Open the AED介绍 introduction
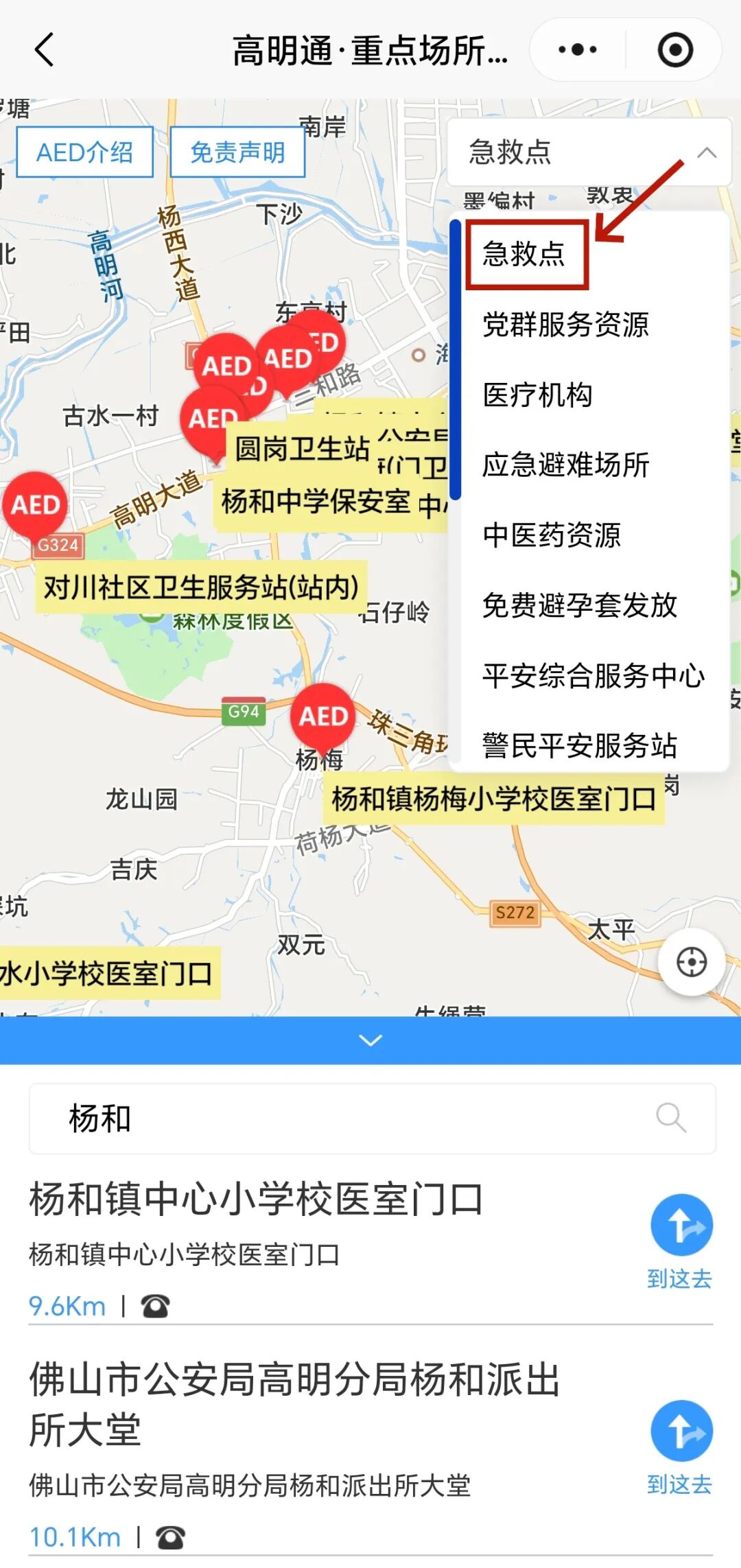This screenshot has height=1568, width=741. point(84,152)
